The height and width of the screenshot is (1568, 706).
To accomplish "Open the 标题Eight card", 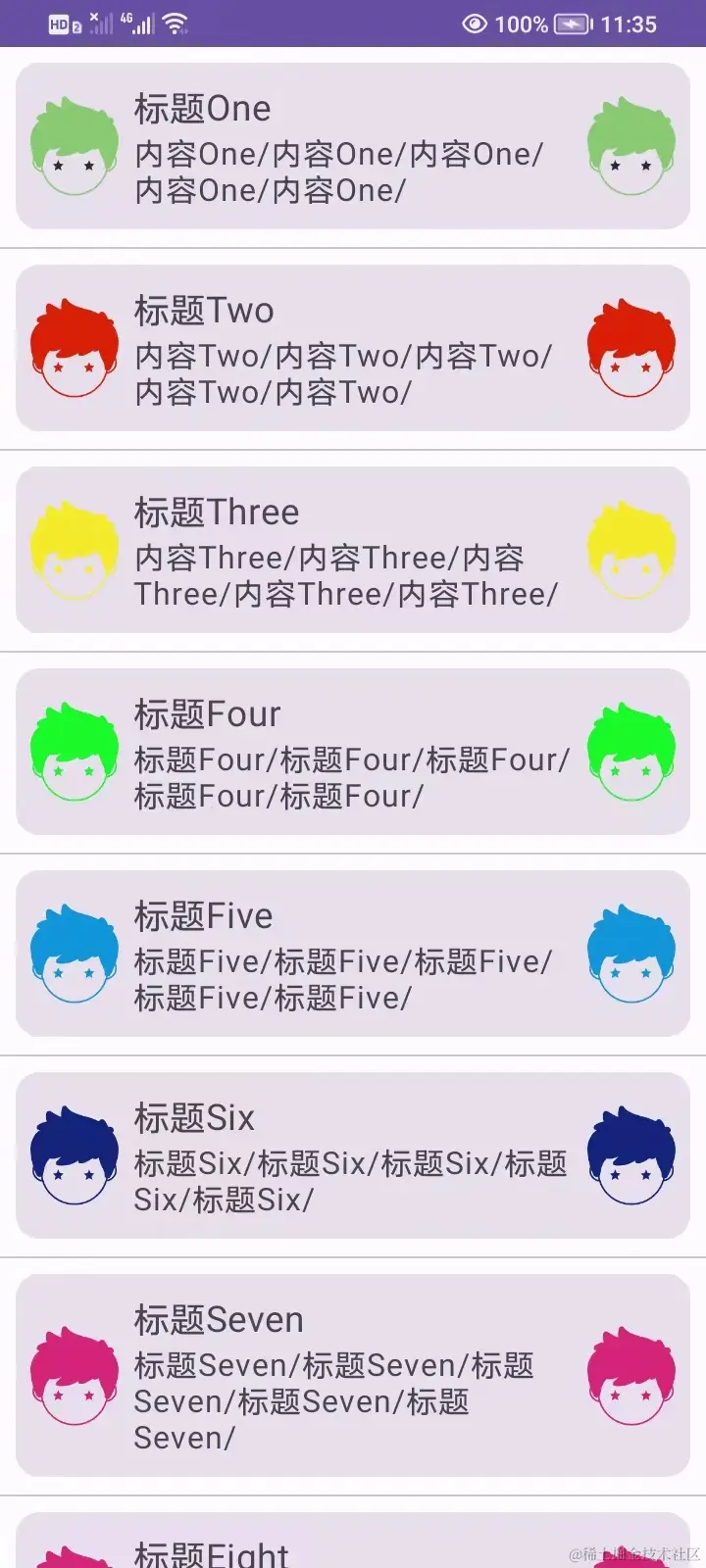I will 353,1546.
